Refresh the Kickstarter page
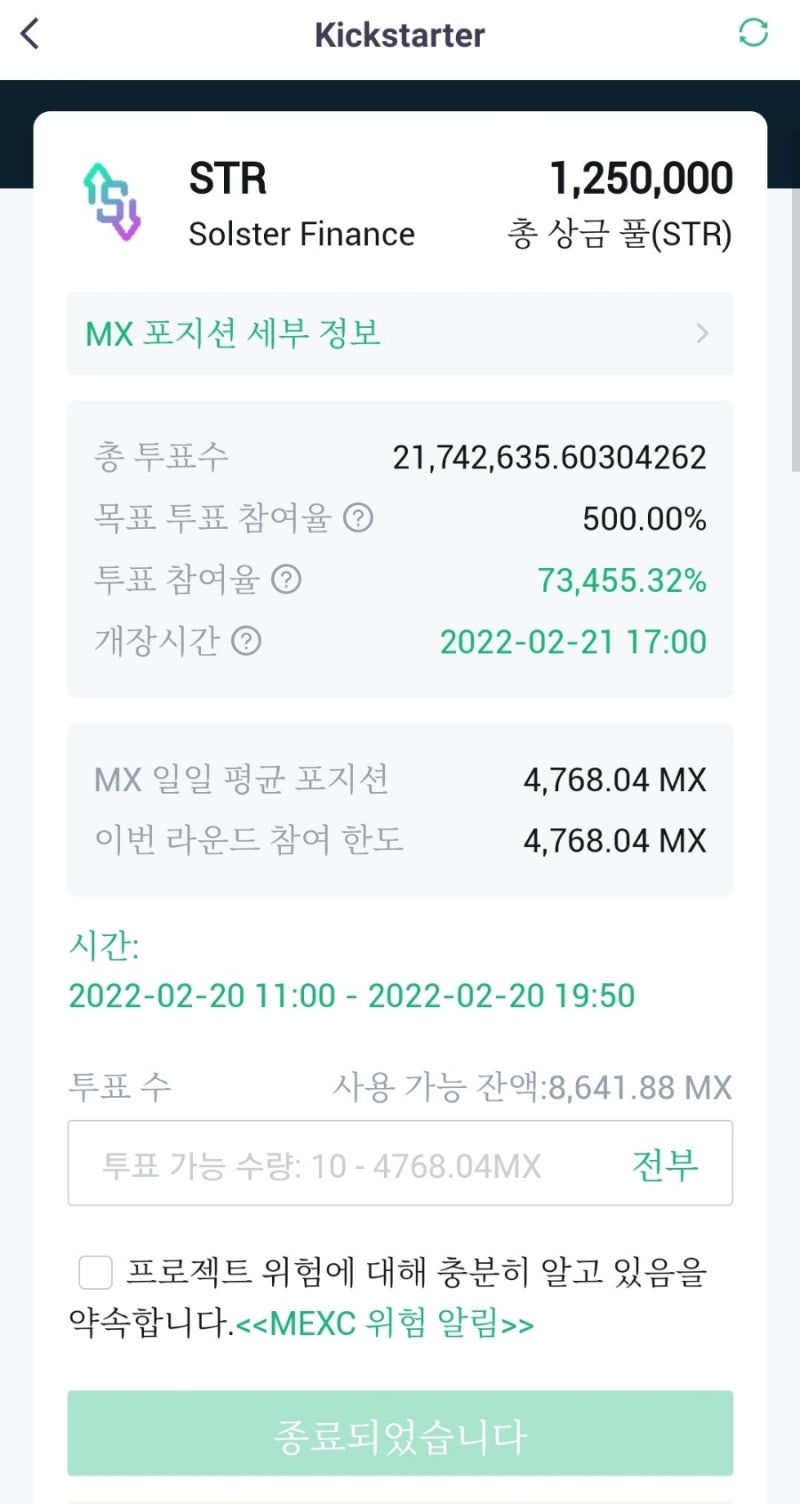The height and width of the screenshot is (1504, 800). point(753,33)
